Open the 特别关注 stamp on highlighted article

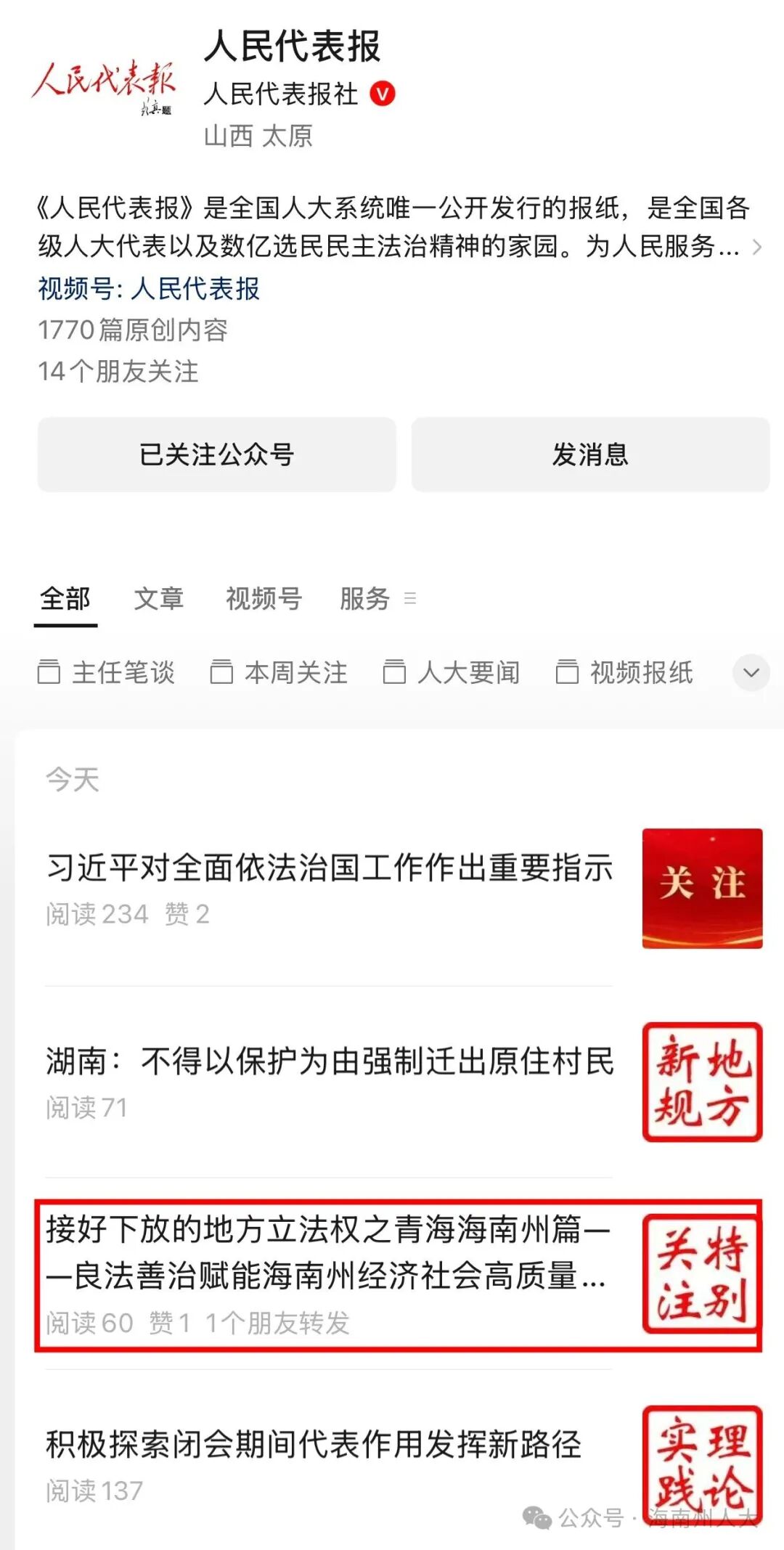pos(701,1274)
